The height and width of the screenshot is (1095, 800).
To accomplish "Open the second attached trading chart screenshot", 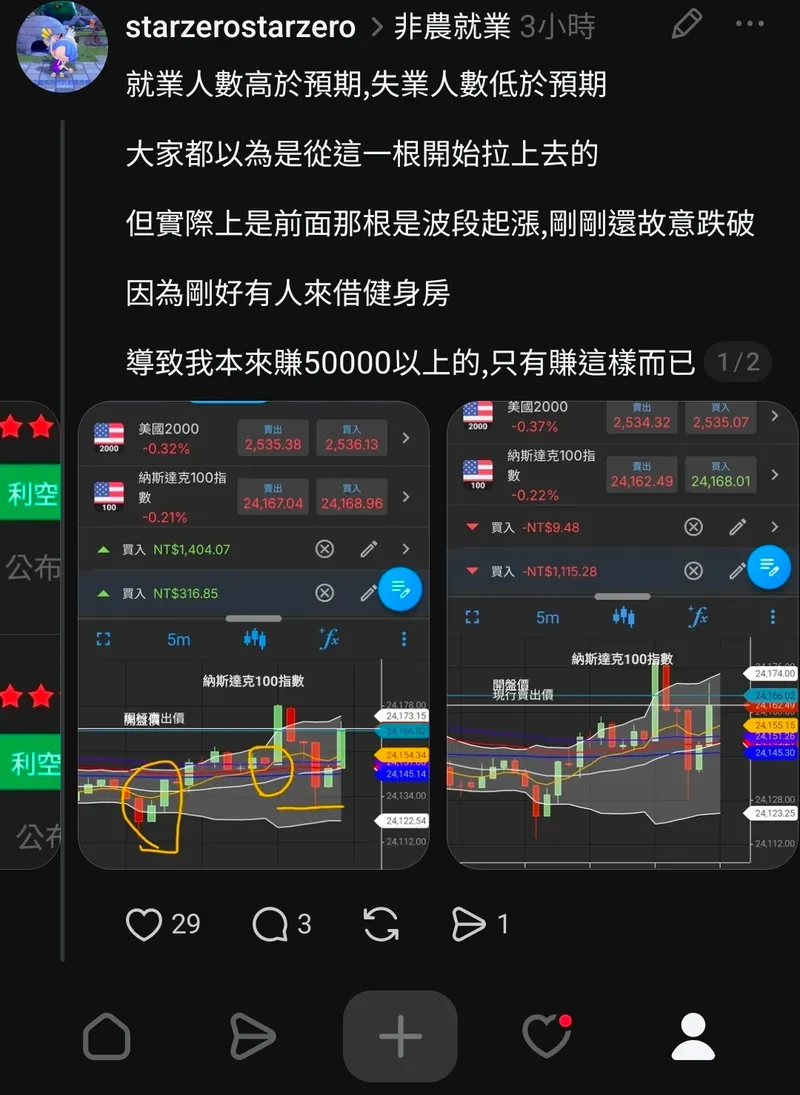I will tap(622, 634).
